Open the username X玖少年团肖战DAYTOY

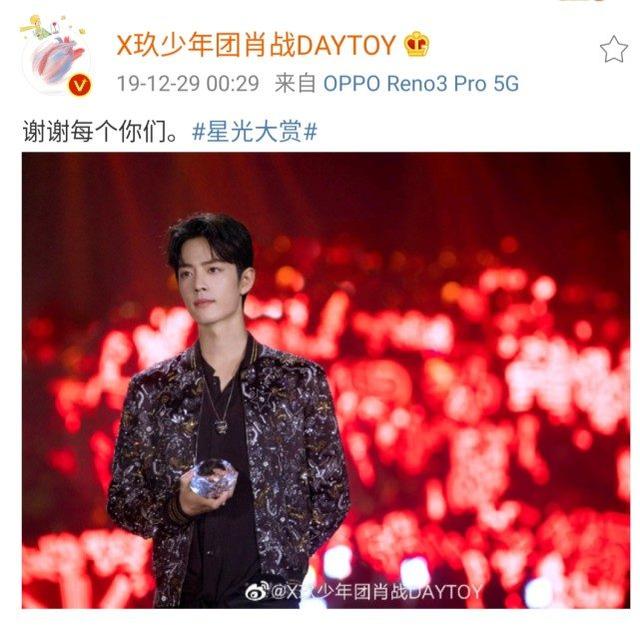257,44
